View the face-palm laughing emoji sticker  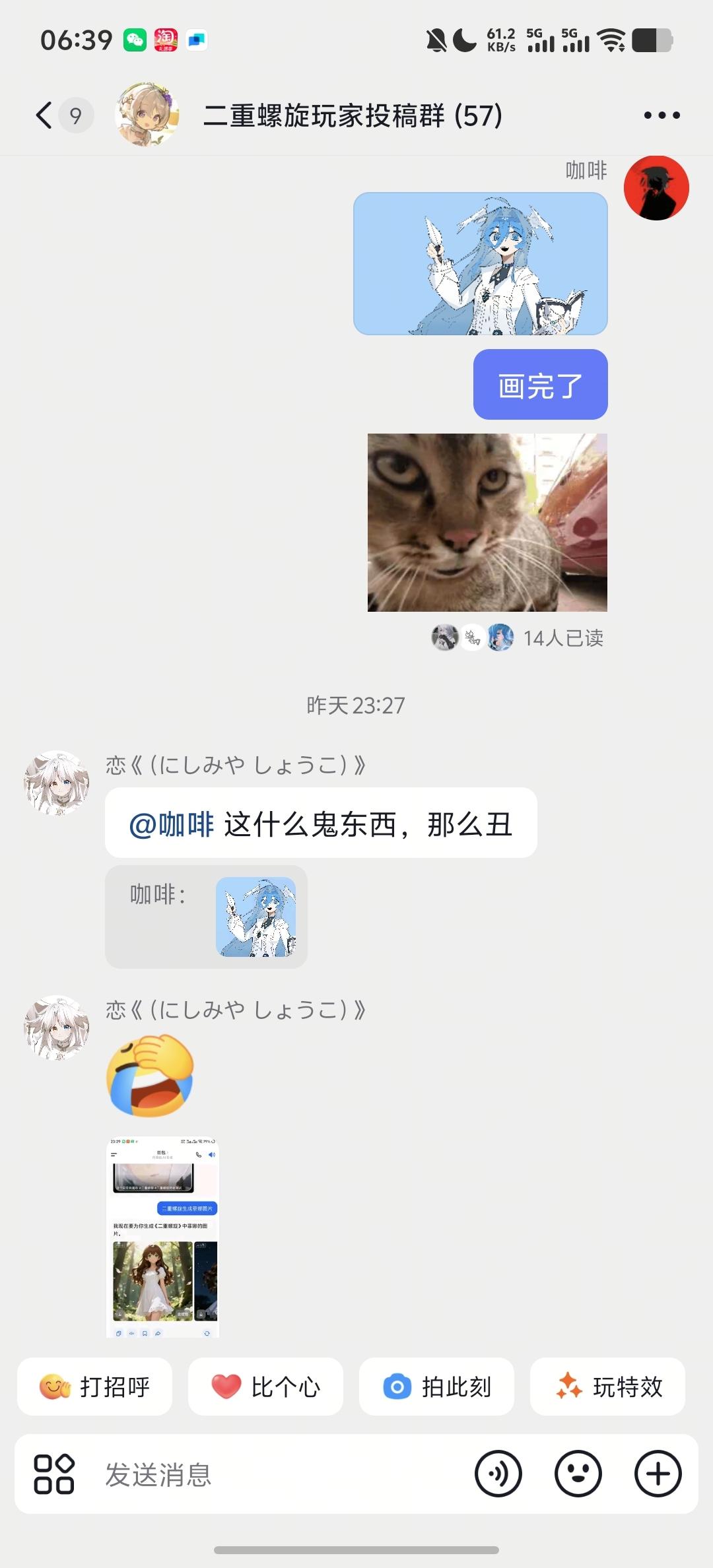(x=150, y=1076)
